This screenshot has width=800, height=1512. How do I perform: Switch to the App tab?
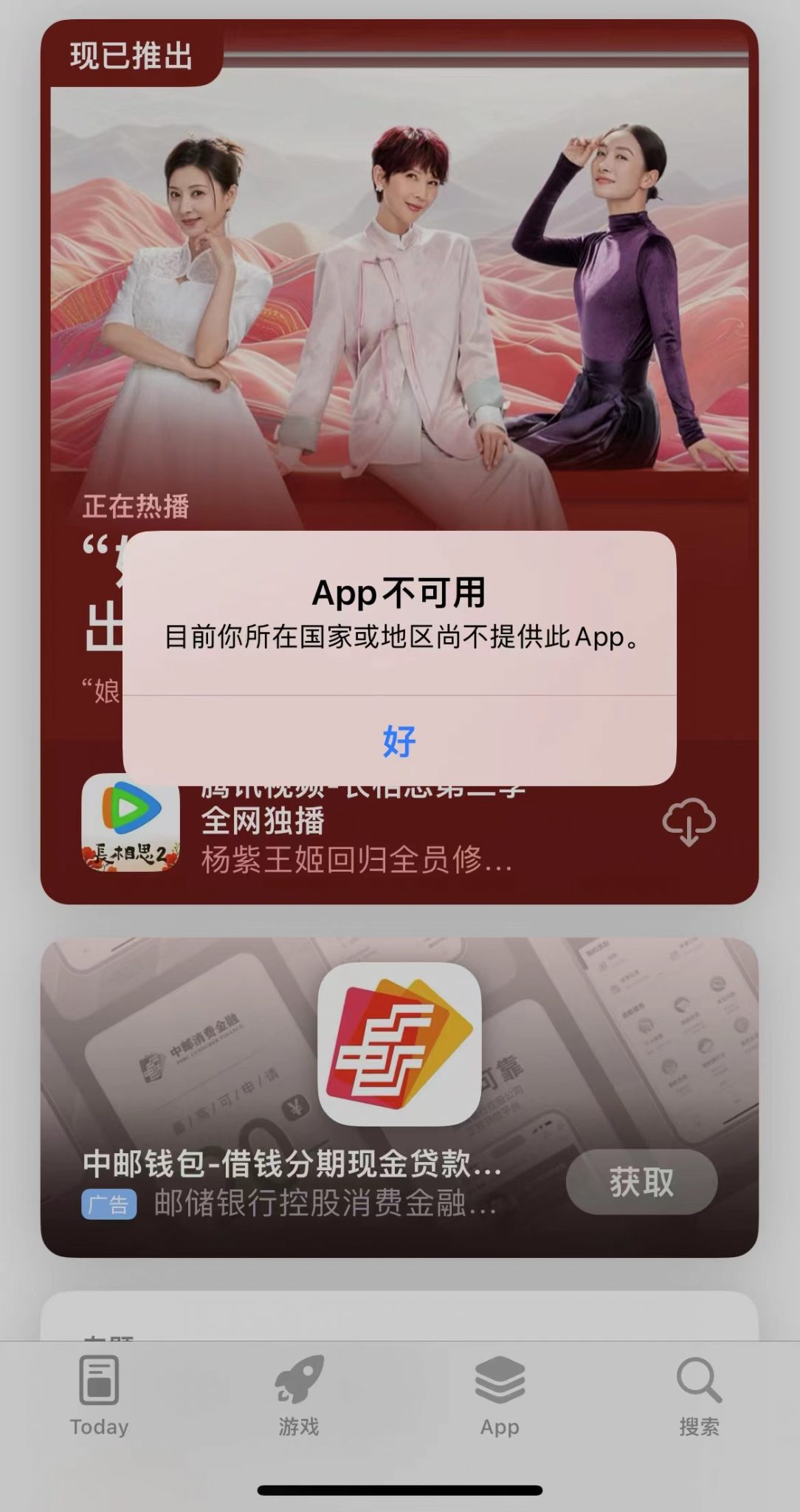500,1397
